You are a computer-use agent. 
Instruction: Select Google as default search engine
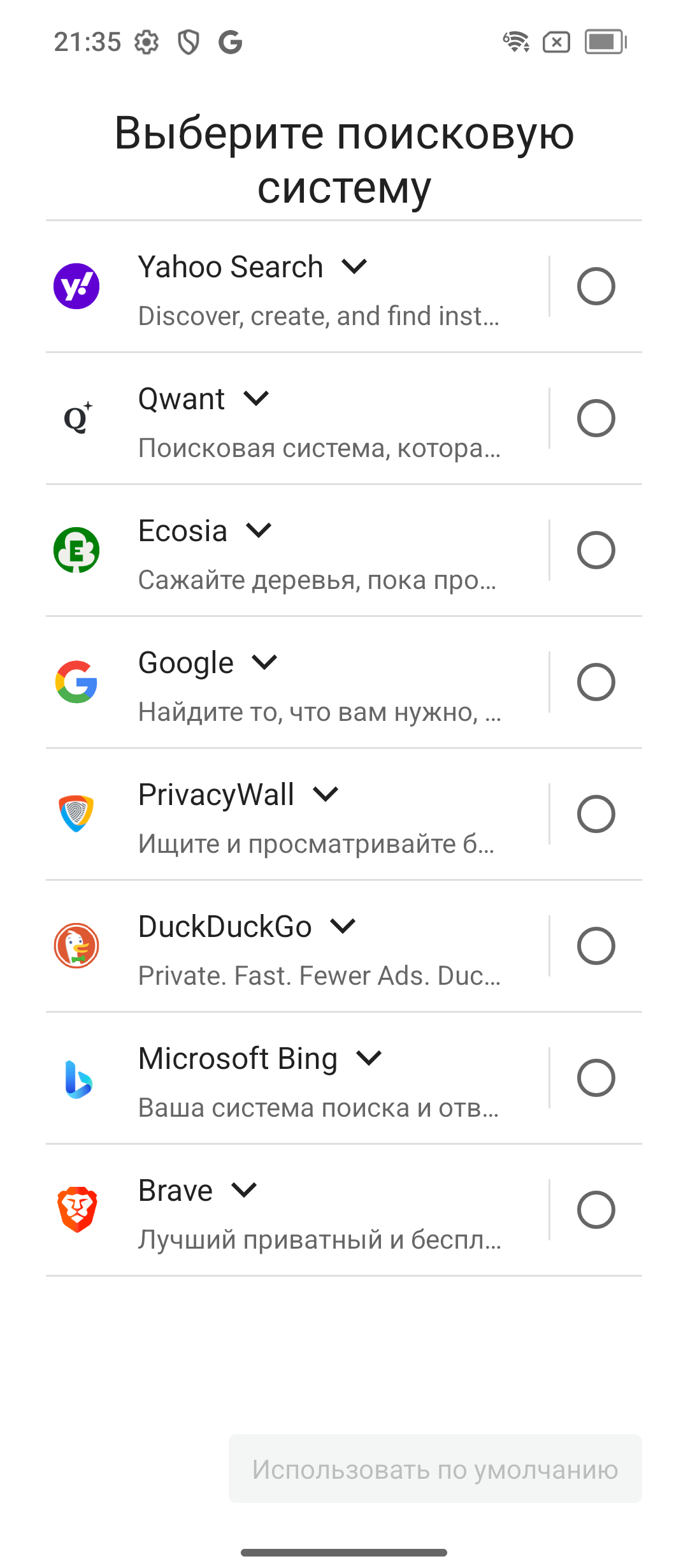596,682
